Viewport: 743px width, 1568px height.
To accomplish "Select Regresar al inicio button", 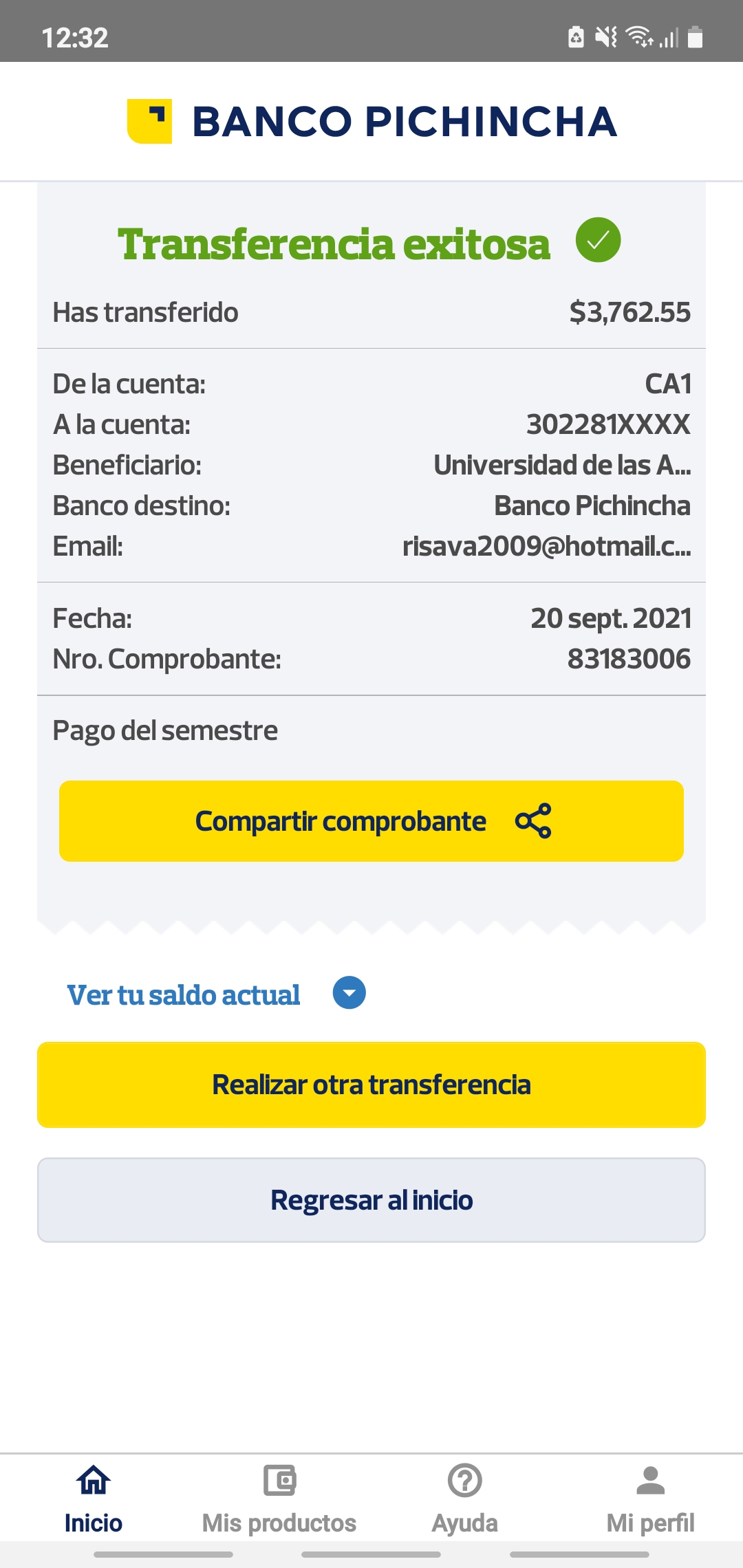I will point(371,1200).
